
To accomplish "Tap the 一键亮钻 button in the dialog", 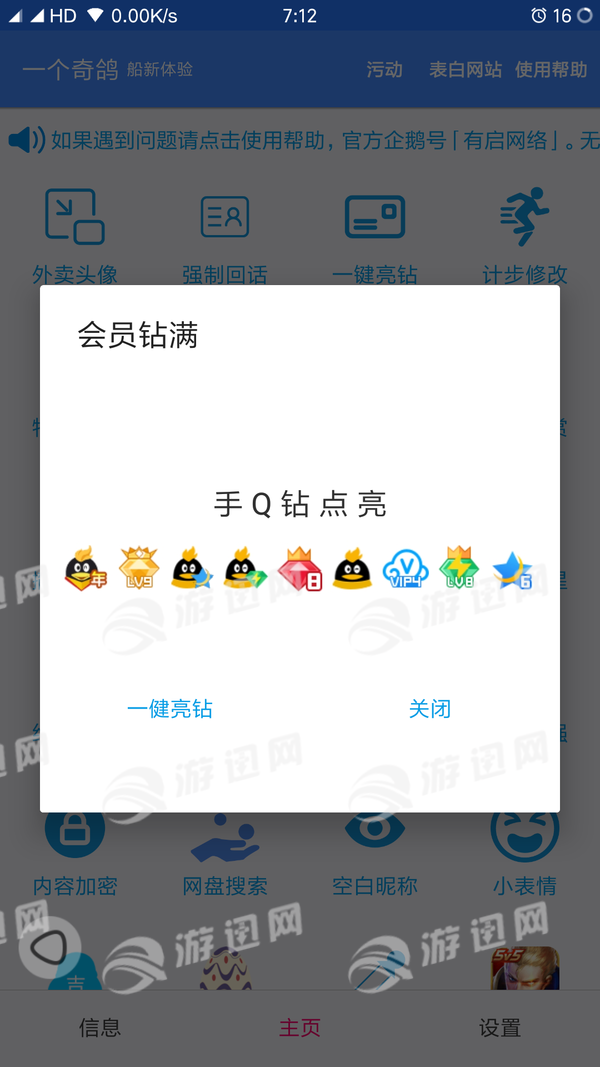I will pyautogui.click(x=170, y=709).
